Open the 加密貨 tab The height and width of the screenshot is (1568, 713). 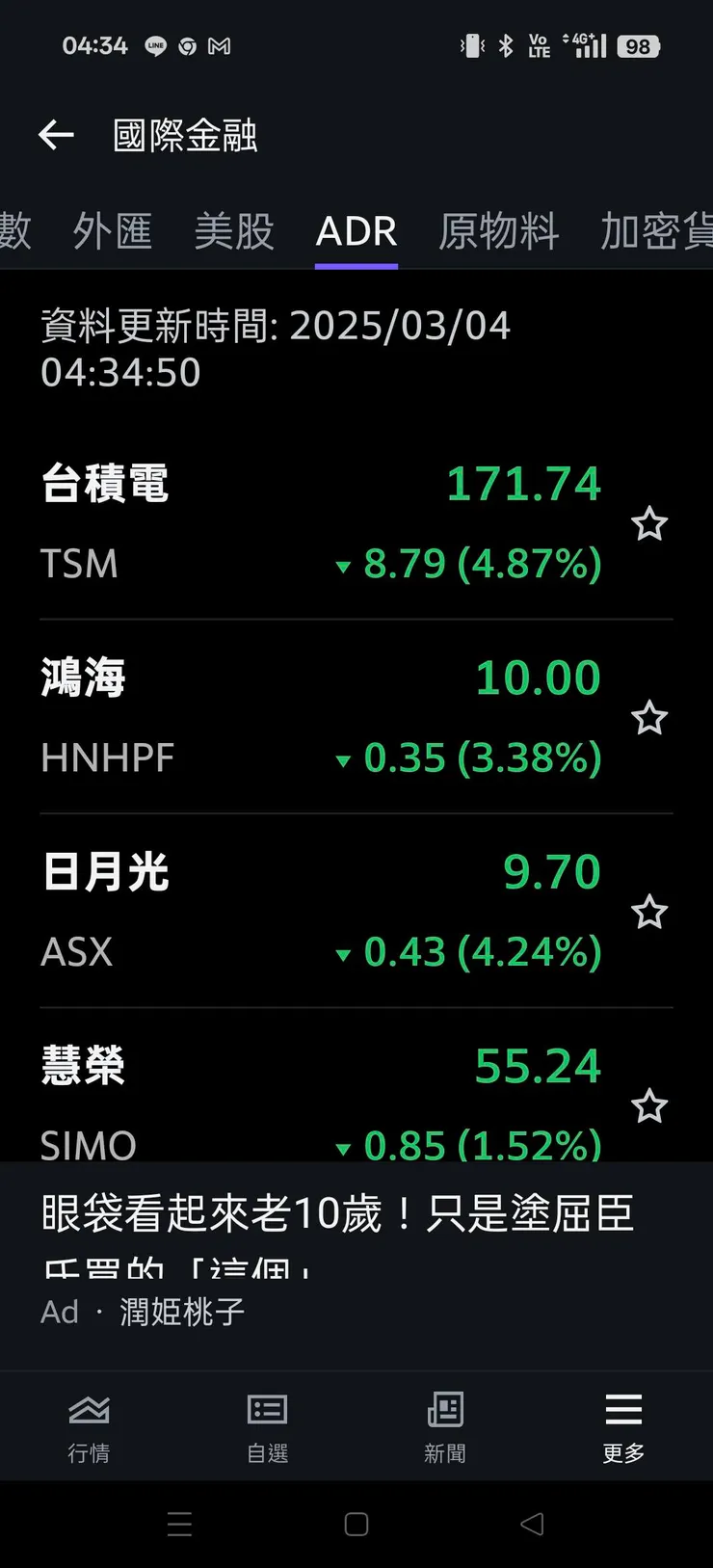(657, 231)
